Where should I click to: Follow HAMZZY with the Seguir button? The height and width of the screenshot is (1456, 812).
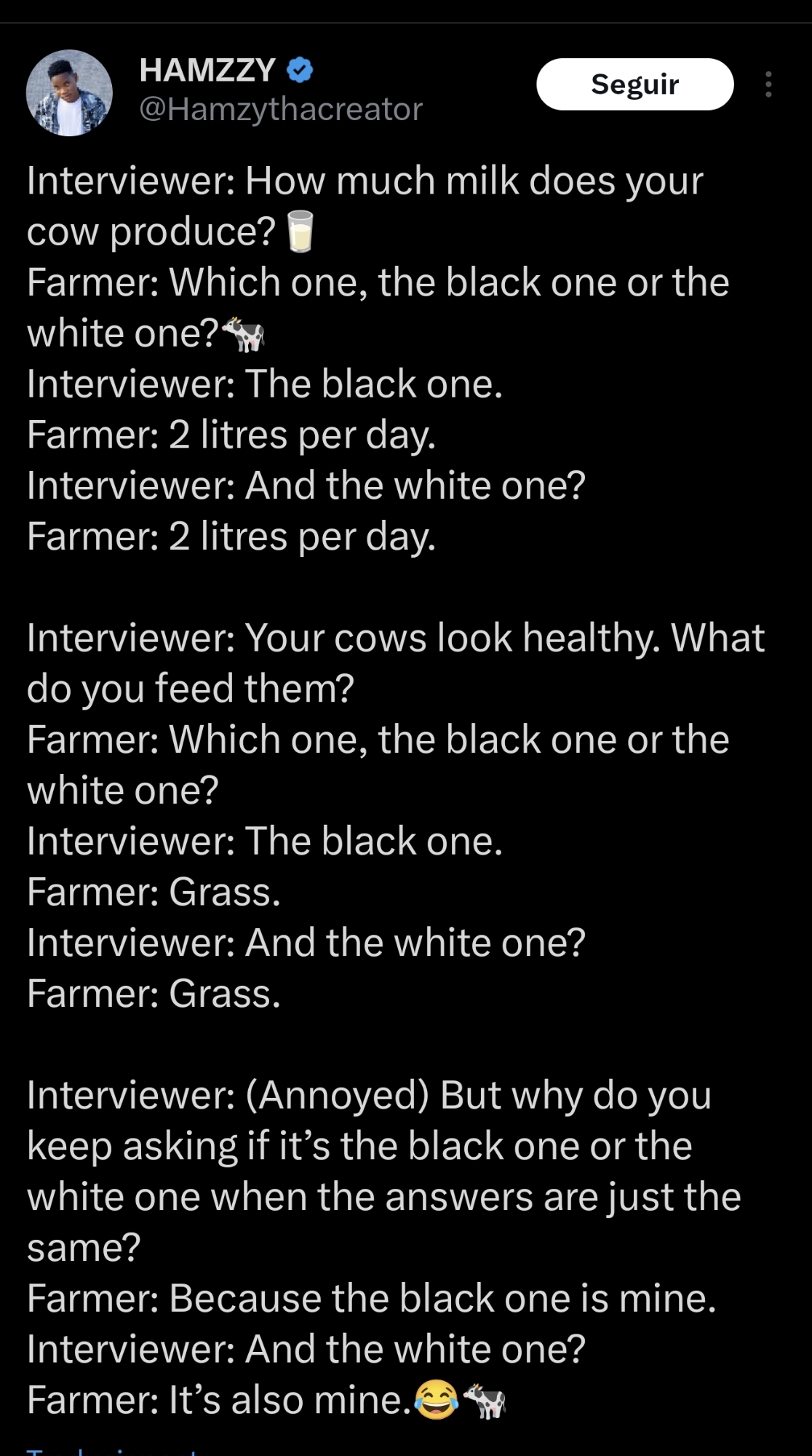(x=634, y=84)
